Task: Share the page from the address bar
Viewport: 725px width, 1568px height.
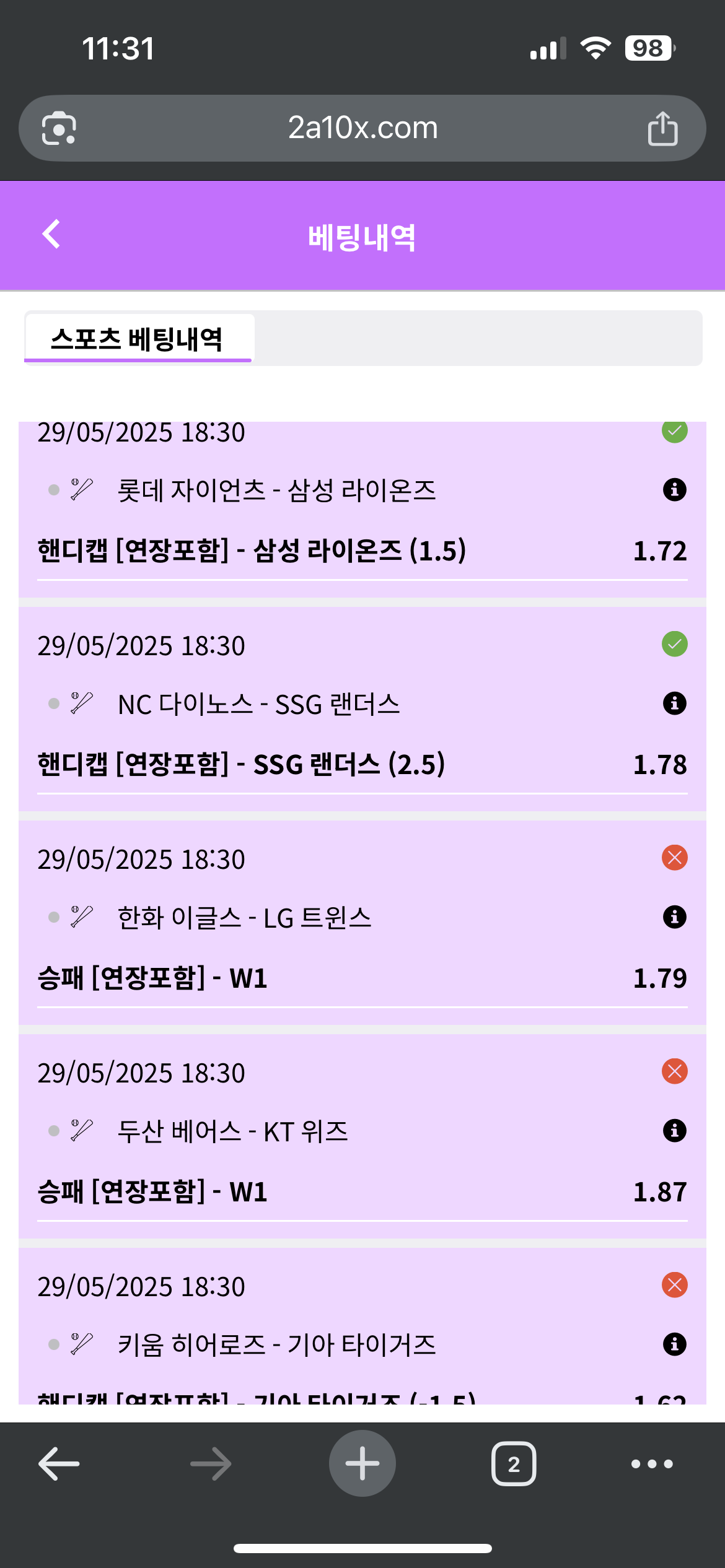Action: pyautogui.click(x=662, y=128)
